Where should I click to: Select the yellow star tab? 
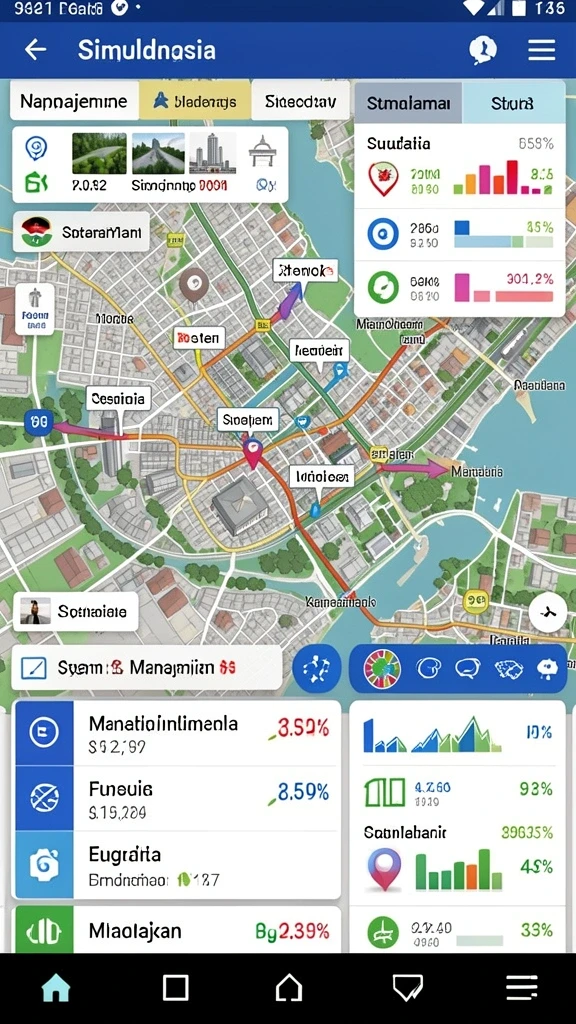(x=195, y=101)
